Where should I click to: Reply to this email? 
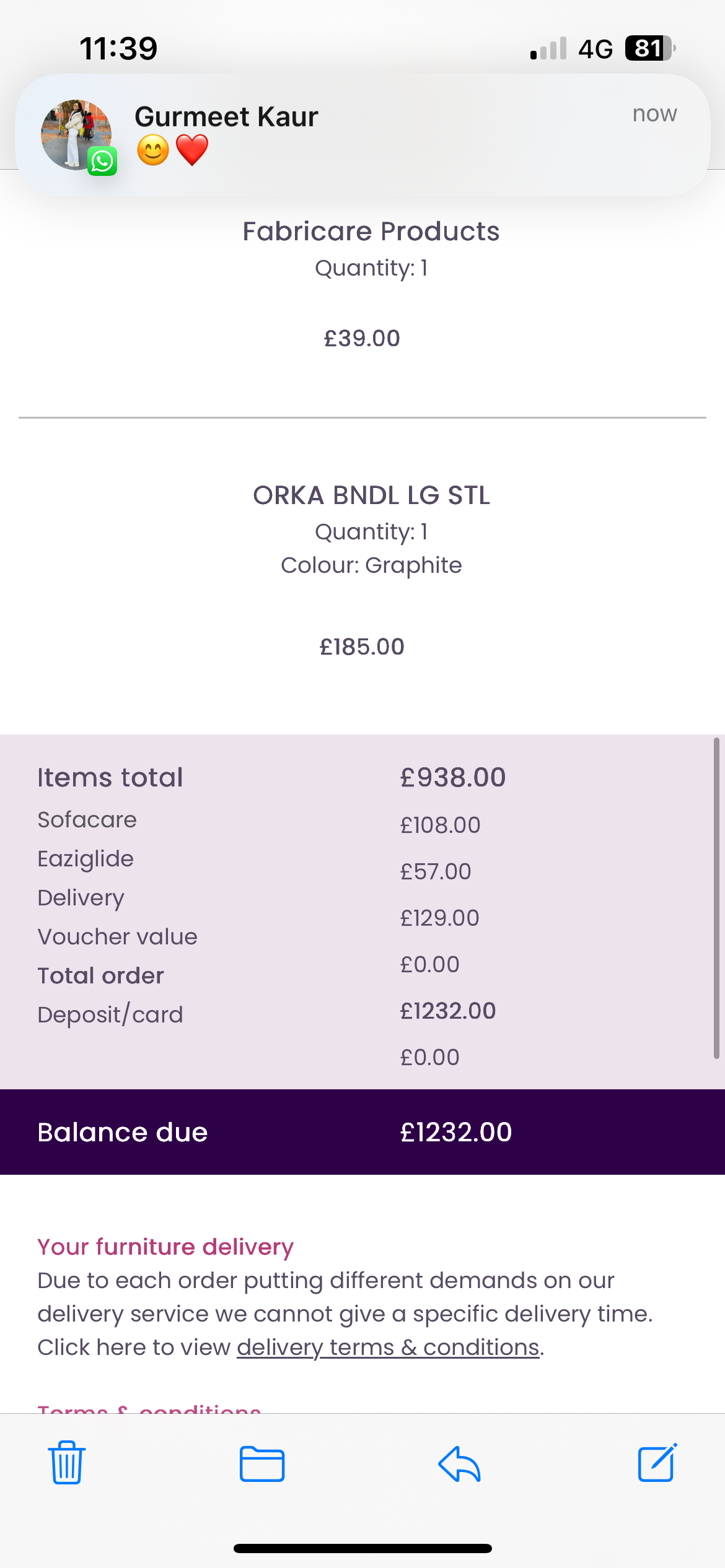[x=459, y=1464]
